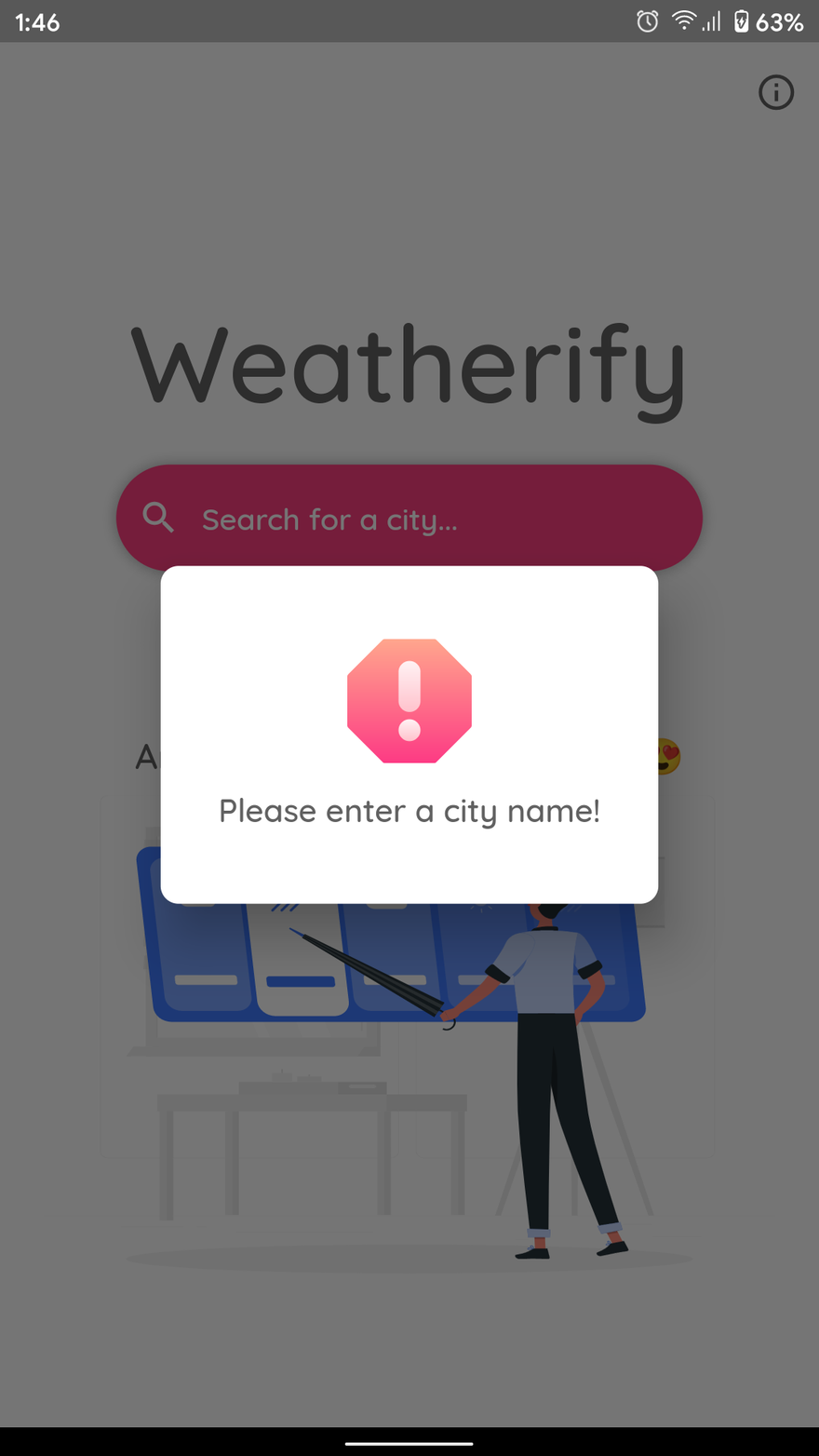
Task: Tap the magnifier search icon
Action: 158,518
